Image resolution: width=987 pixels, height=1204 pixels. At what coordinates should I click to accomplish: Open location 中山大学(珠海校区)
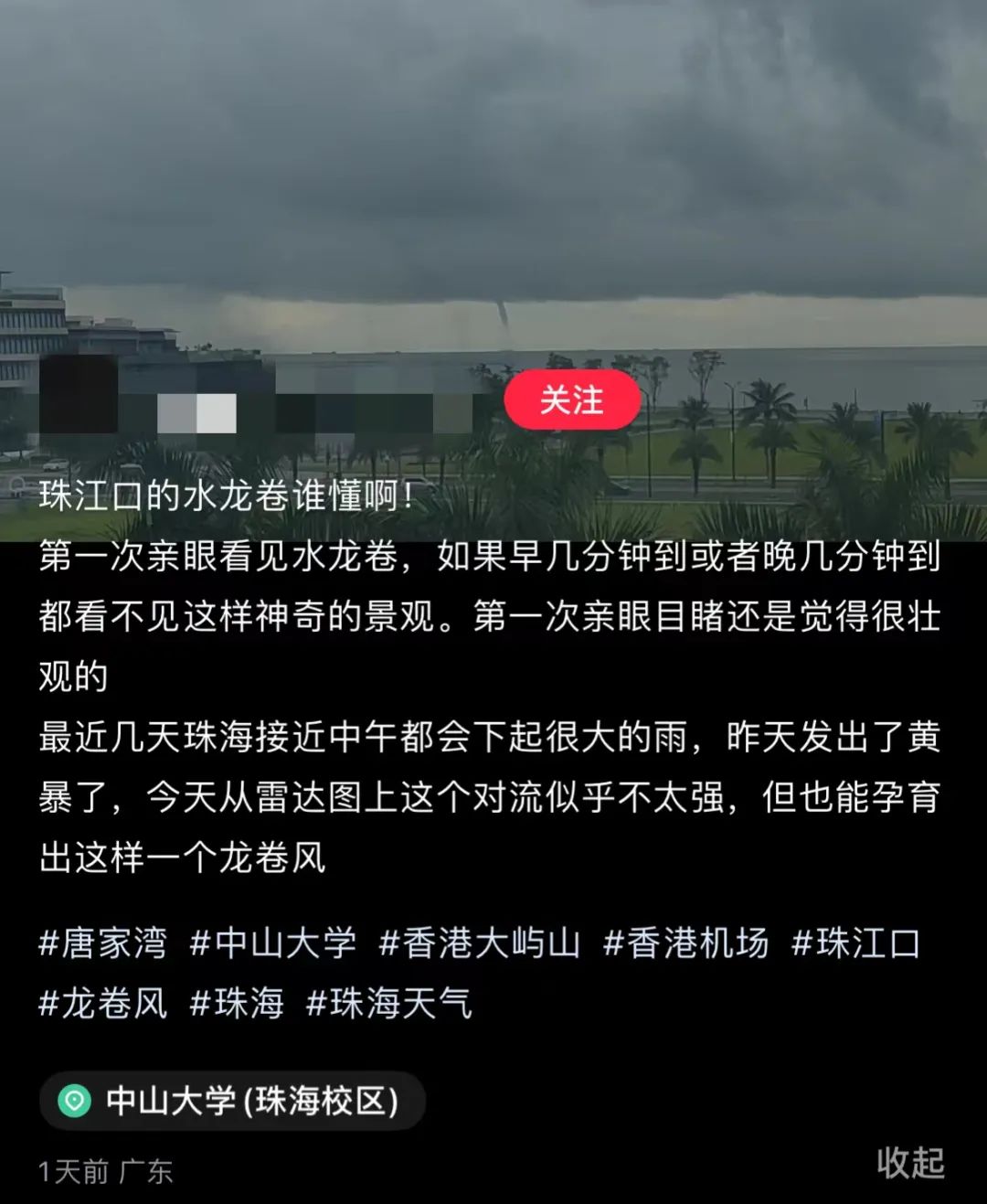(x=232, y=1101)
